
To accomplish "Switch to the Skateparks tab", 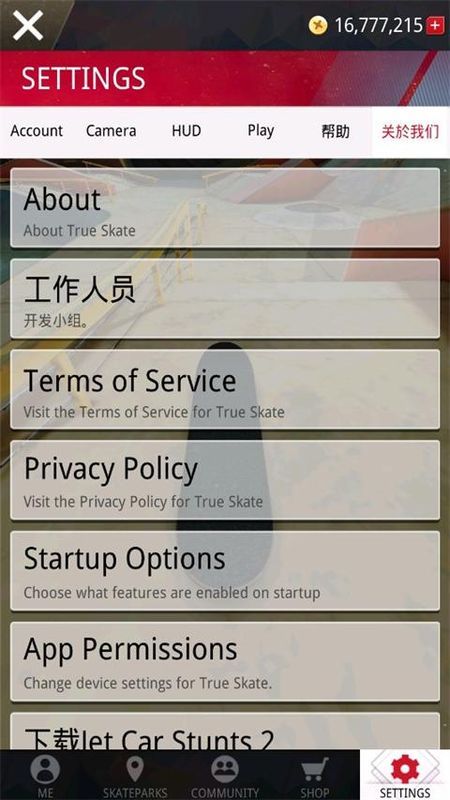I will (x=135, y=776).
